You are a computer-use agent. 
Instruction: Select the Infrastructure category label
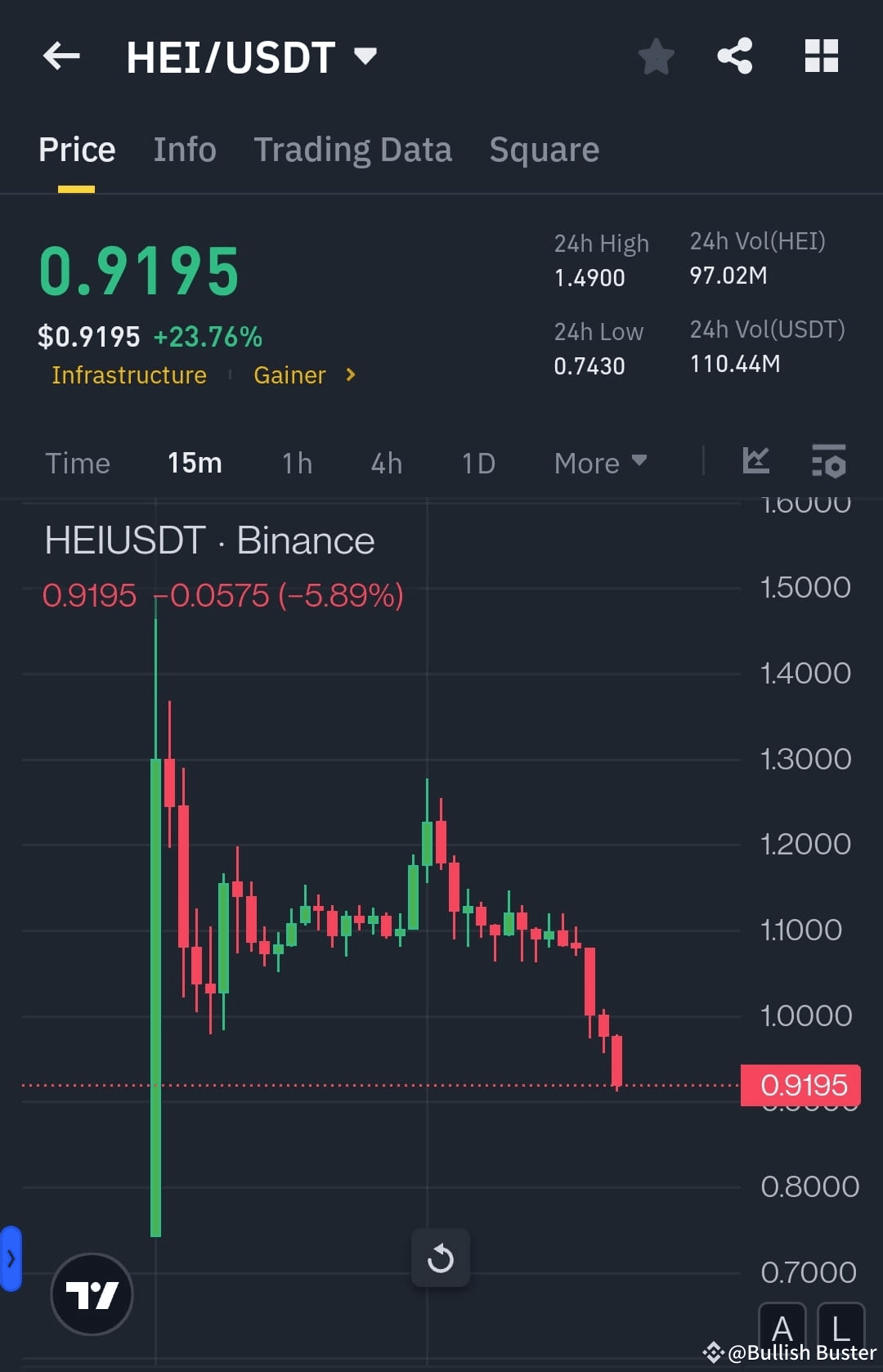pos(128,374)
